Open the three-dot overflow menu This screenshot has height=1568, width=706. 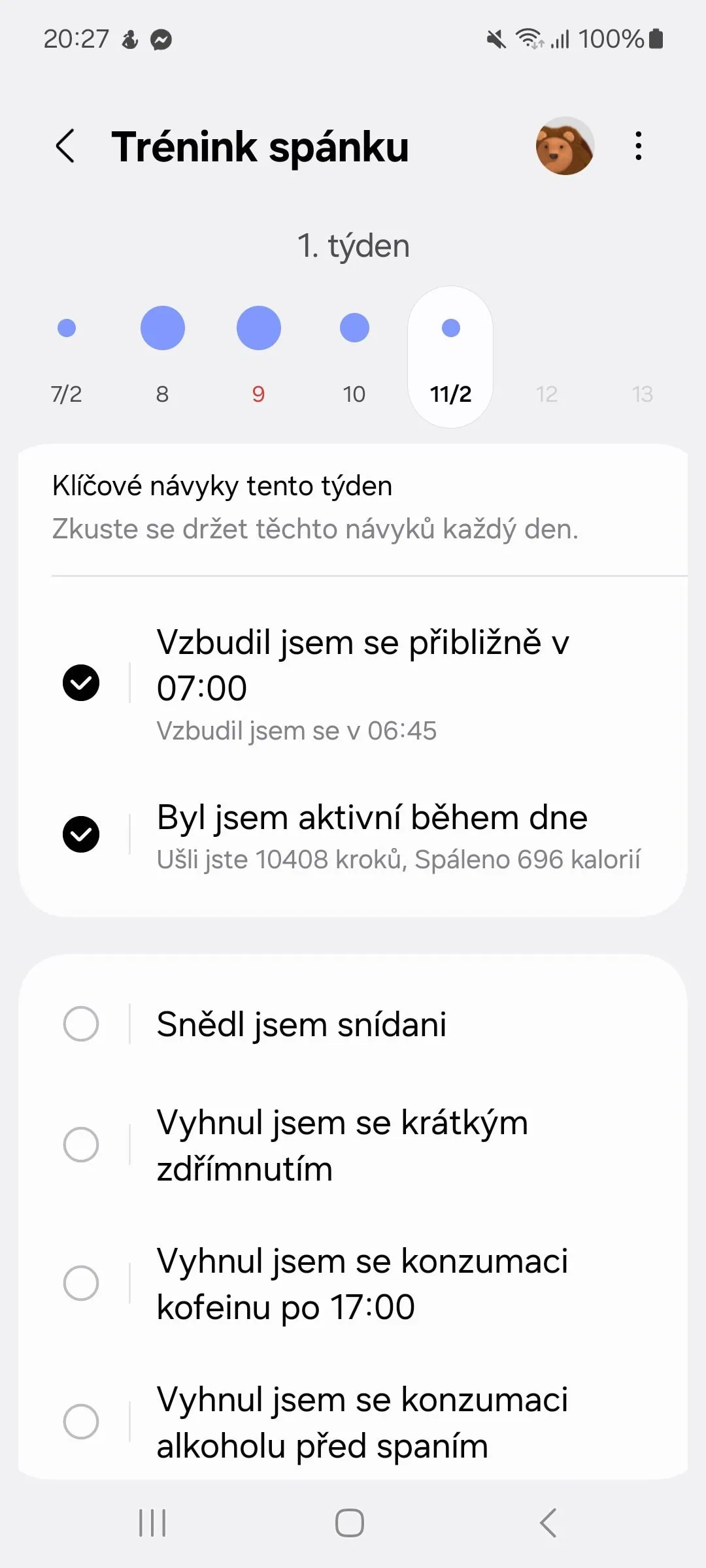coord(639,146)
